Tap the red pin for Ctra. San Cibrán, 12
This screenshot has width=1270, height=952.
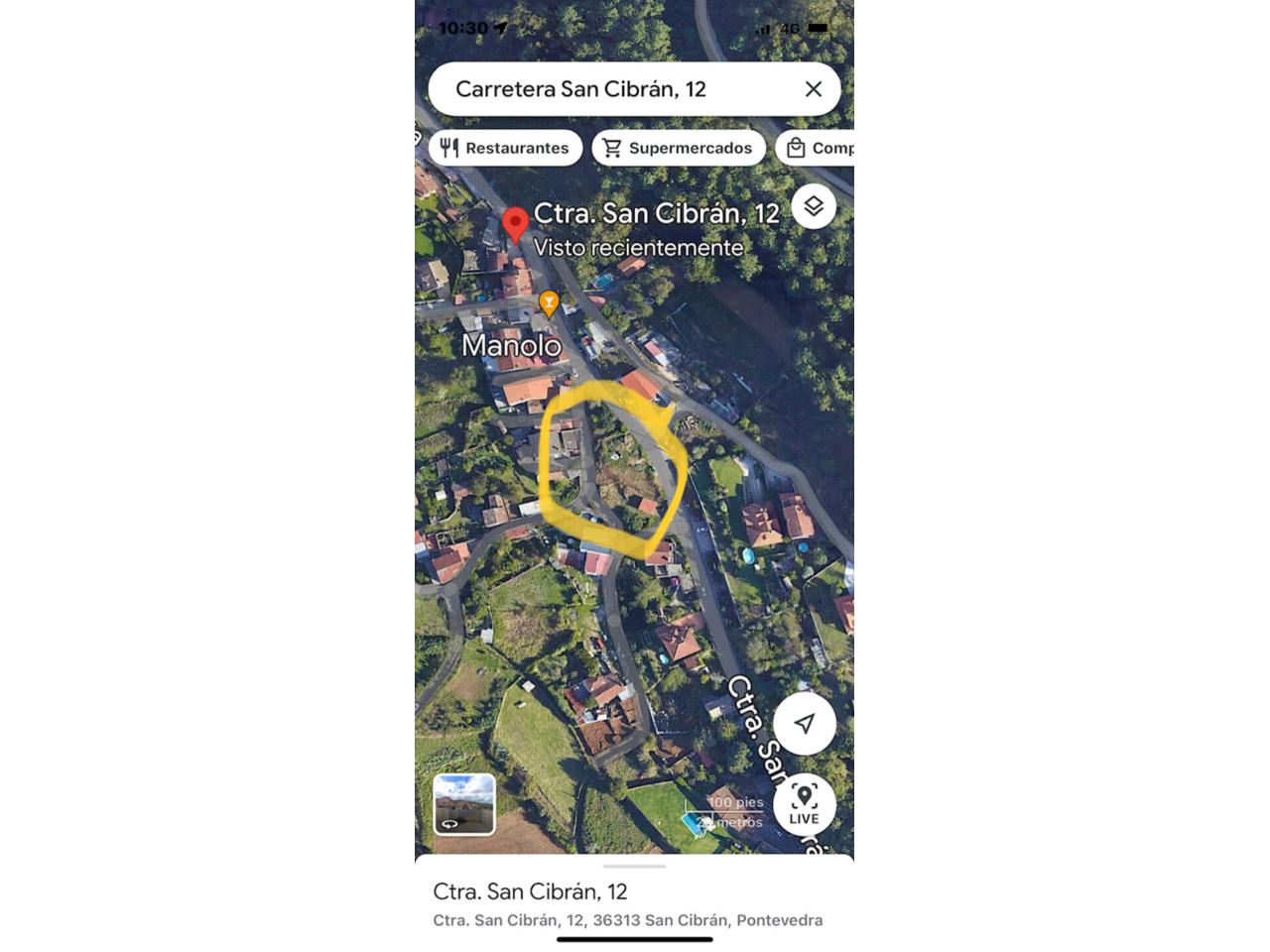515,223
